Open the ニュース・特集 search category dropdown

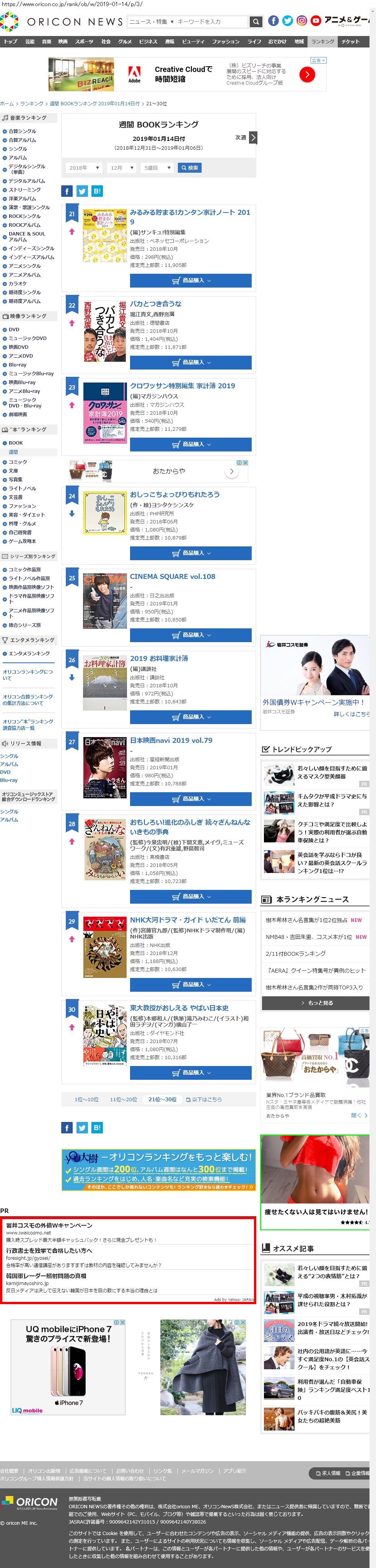pyautogui.click(x=151, y=22)
